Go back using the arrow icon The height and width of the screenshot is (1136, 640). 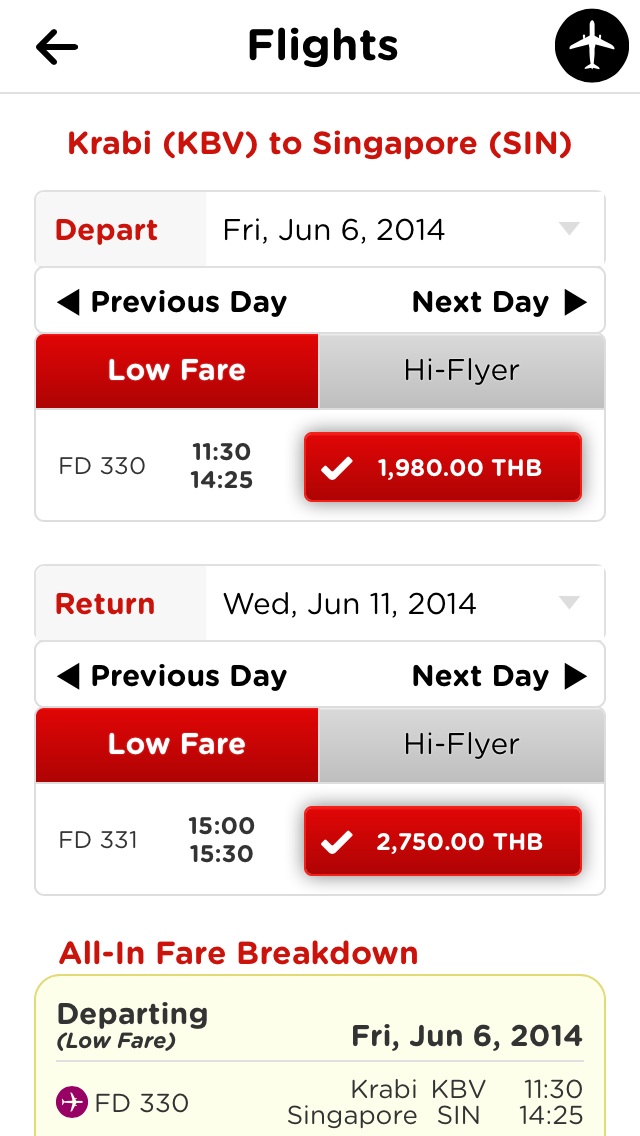[57, 47]
